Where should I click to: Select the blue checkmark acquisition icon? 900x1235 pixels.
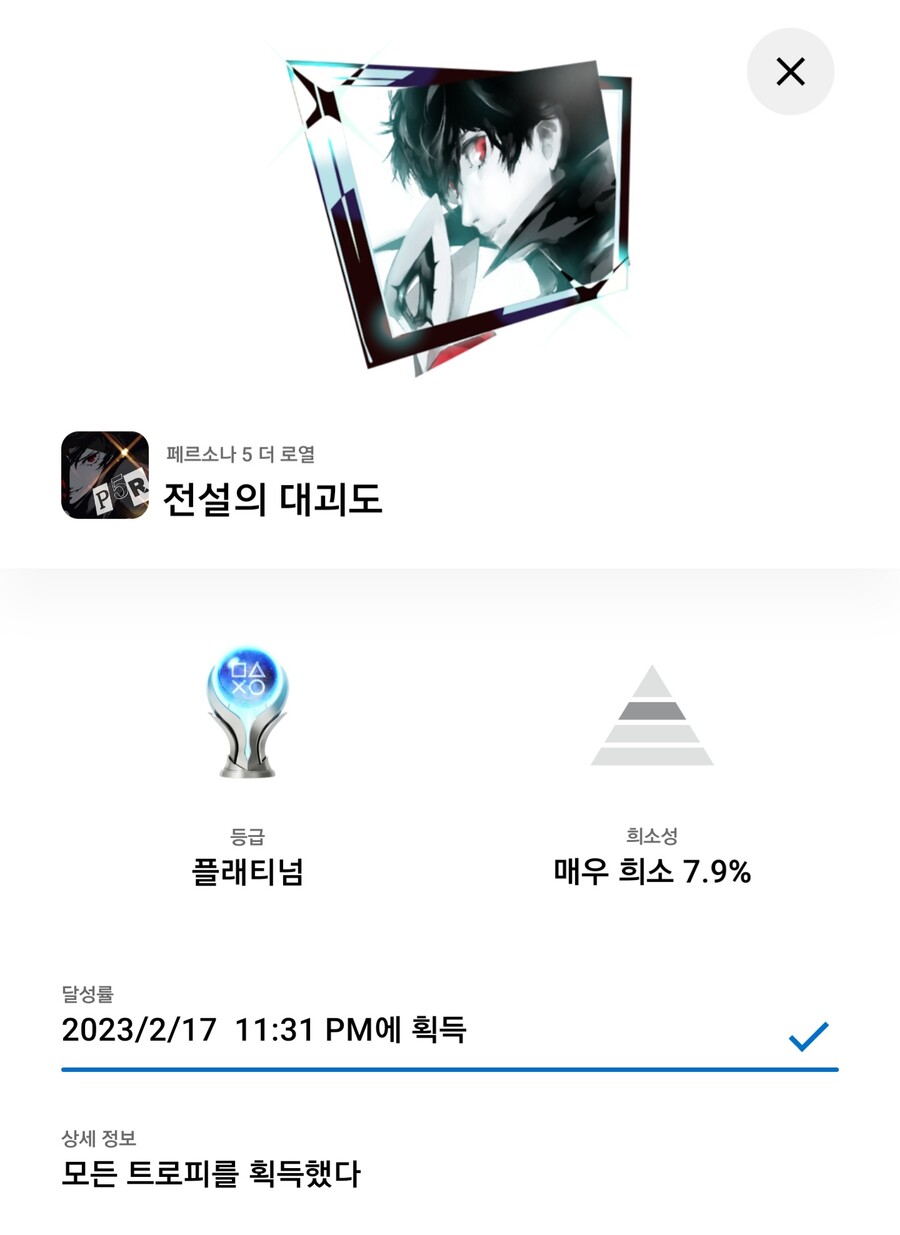pos(807,1040)
